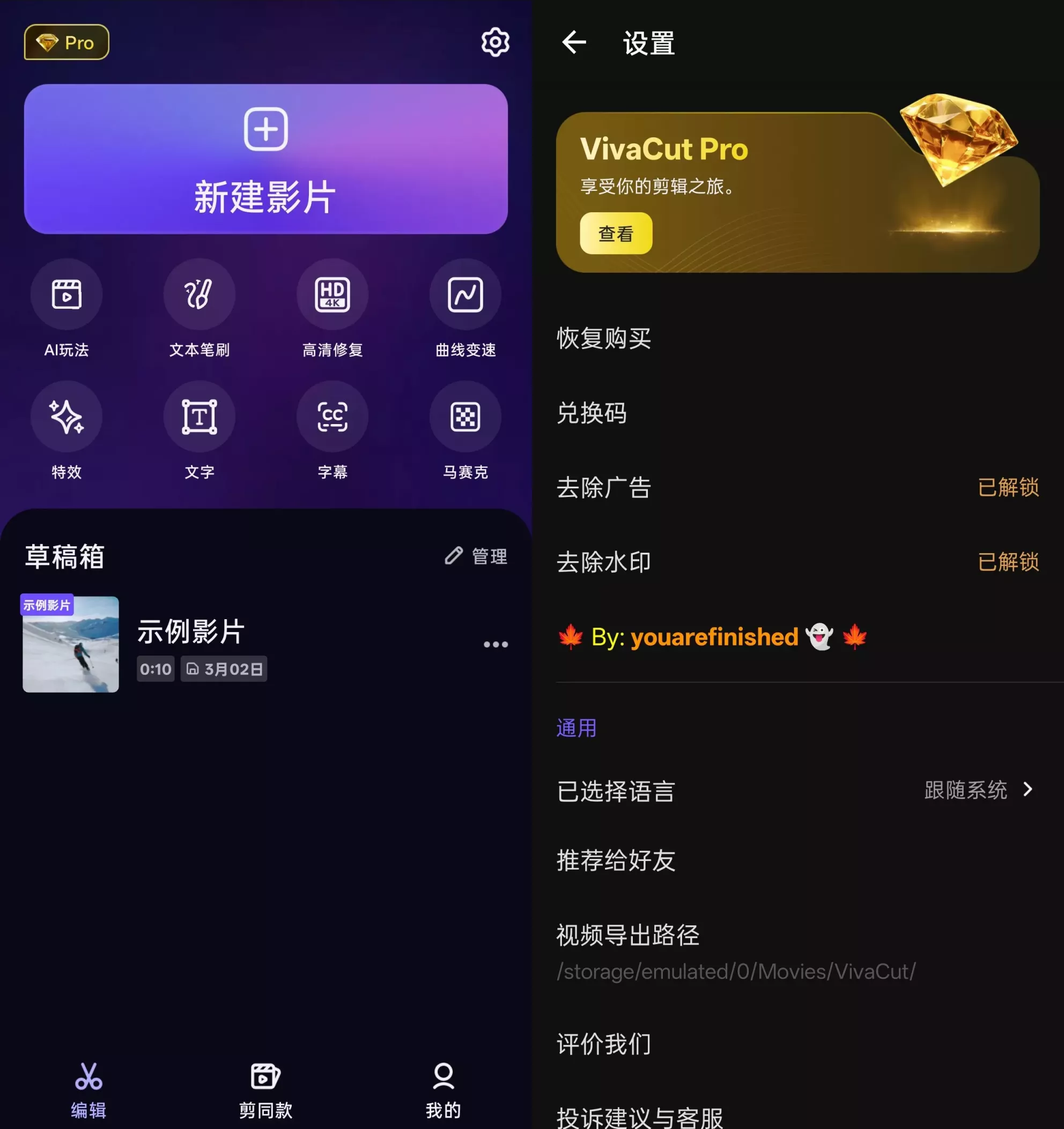
Task: Tap 管理 to manage drafts
Action: click(x=476, y=556)
